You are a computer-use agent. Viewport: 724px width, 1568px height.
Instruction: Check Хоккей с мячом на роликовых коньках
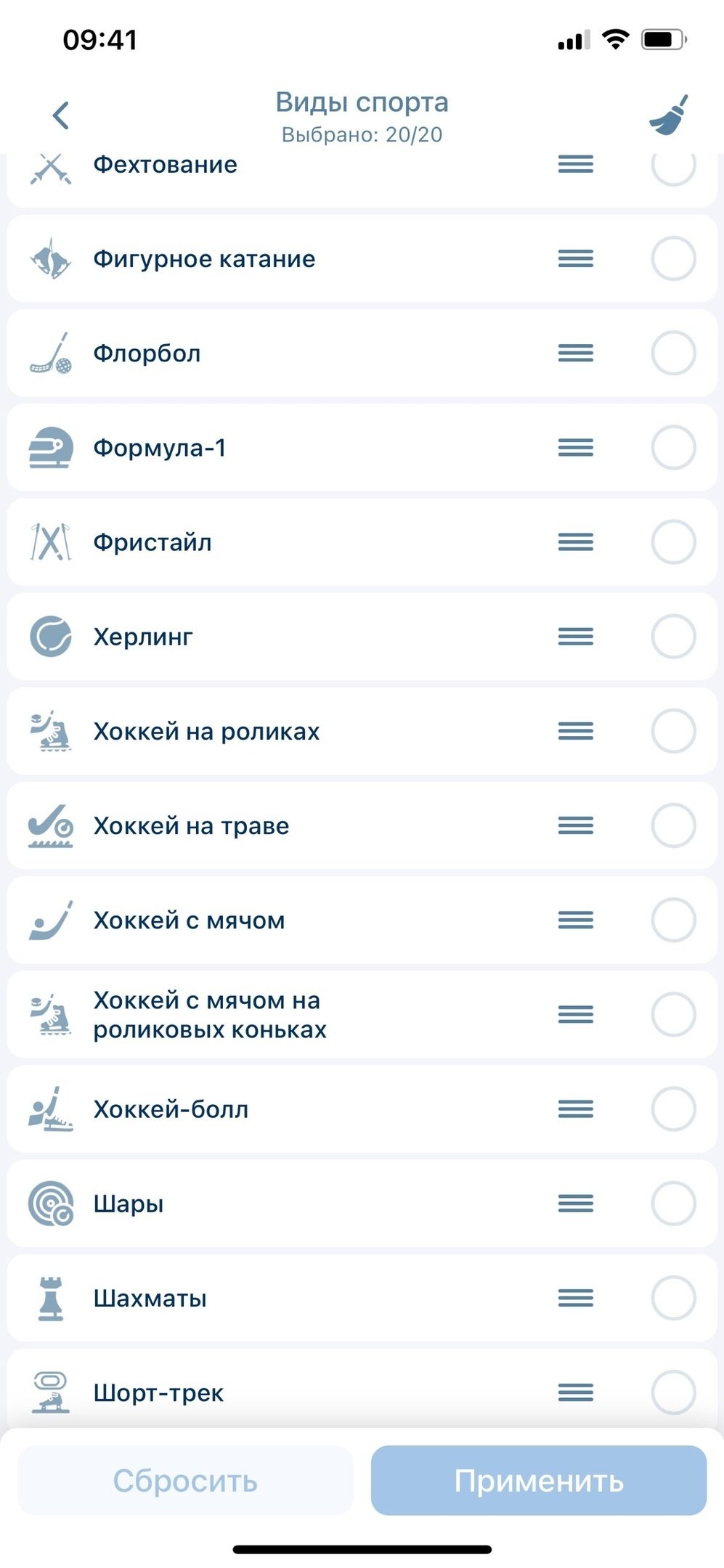(673, 1014)
